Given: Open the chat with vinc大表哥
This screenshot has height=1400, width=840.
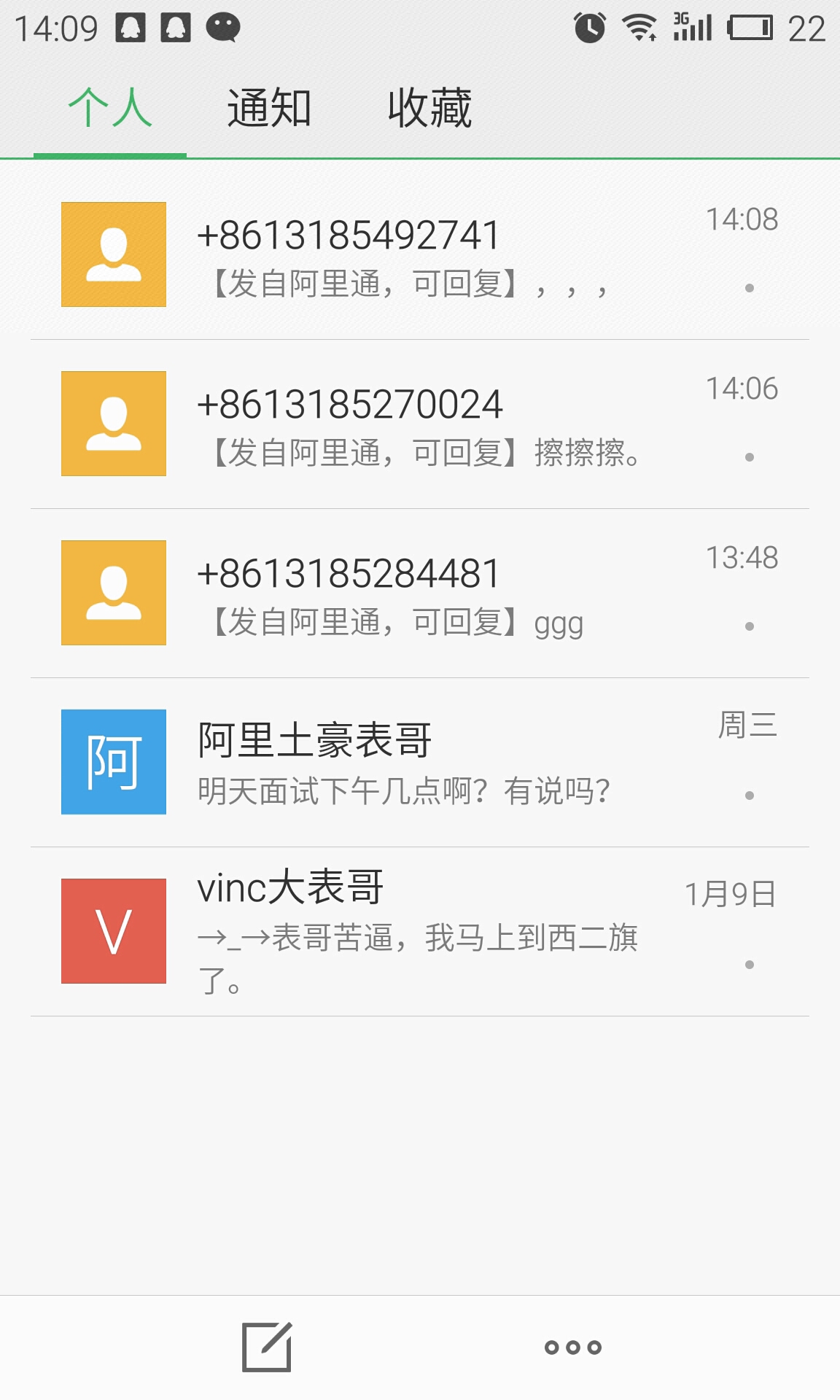Looking at the screenshot, I should pos(420,932).
